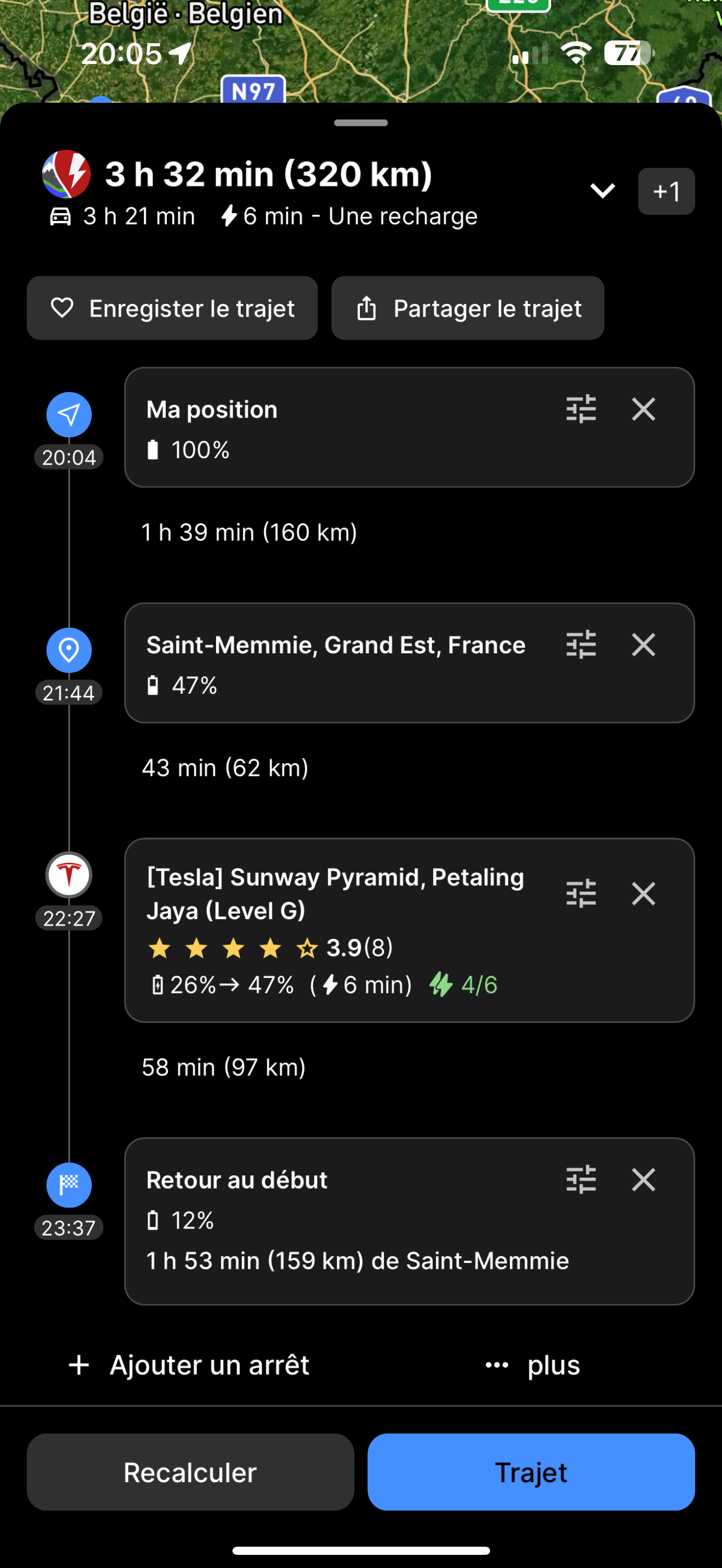Add a stop with Ajouter un arrêt
722x1568 pixels.
189,1365
